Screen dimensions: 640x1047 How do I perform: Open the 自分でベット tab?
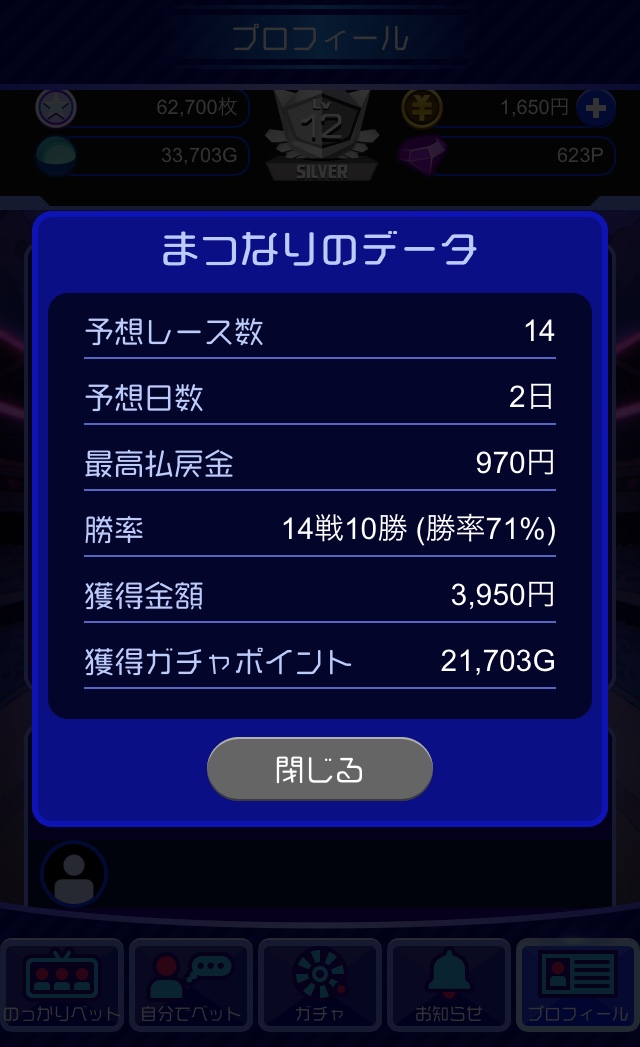tap(191, 986)
